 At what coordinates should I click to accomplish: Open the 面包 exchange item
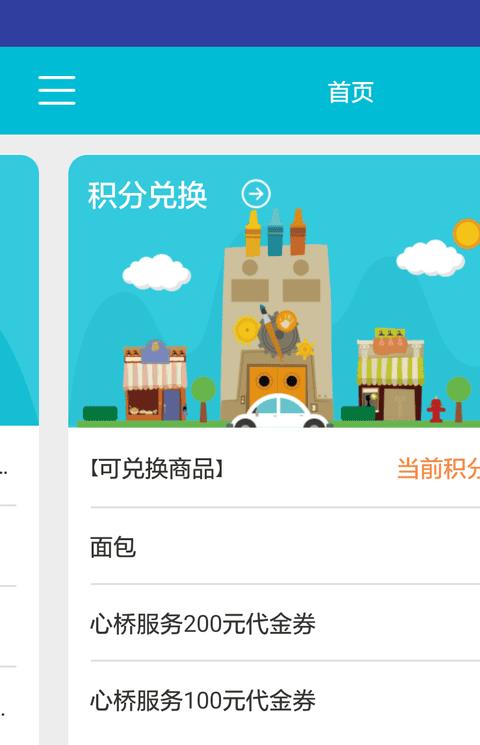[x=285, y=546]
